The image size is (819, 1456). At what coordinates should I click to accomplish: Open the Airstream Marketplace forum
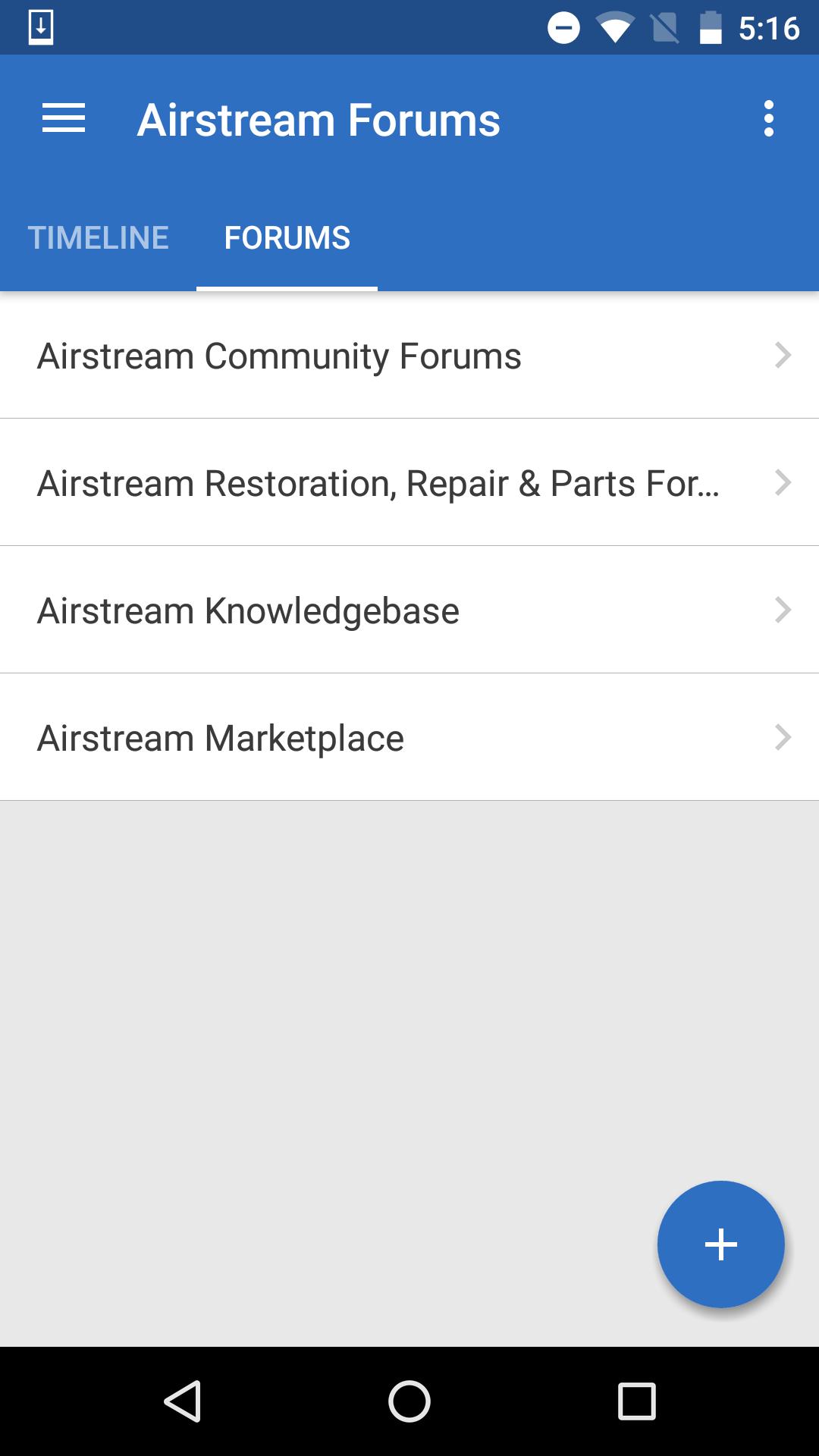pos(220,736)
